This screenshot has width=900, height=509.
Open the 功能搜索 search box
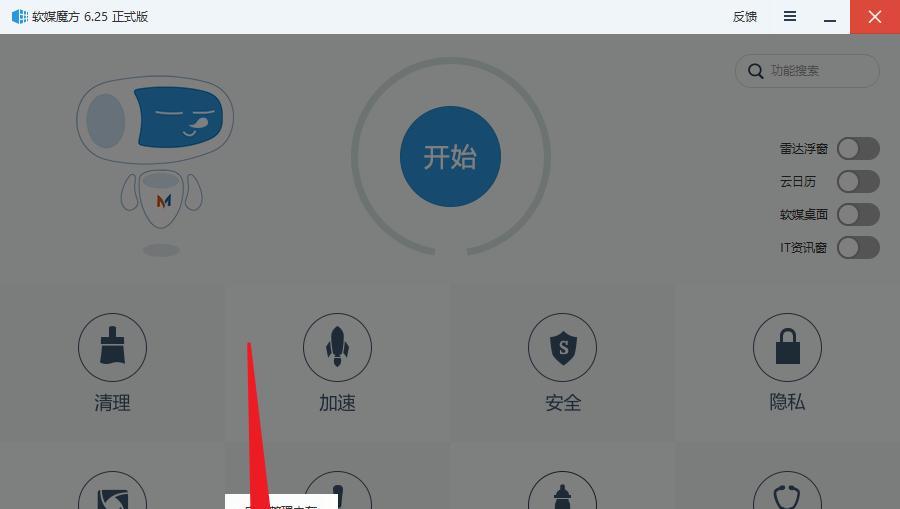pos(808,71)
